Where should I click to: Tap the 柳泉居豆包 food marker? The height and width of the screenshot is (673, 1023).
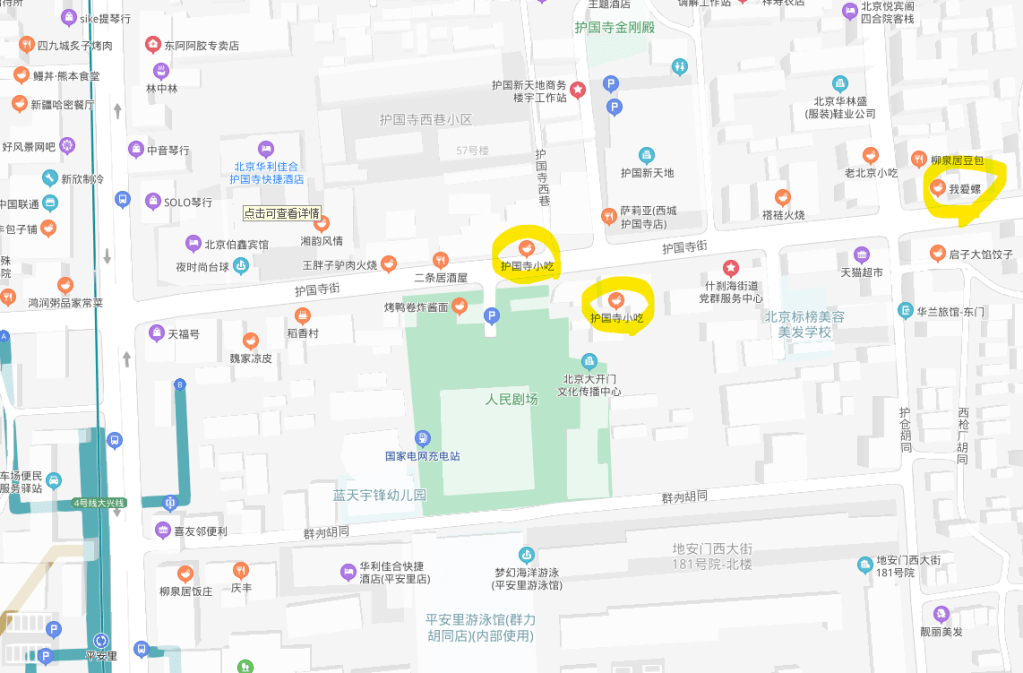pos(919,159)
